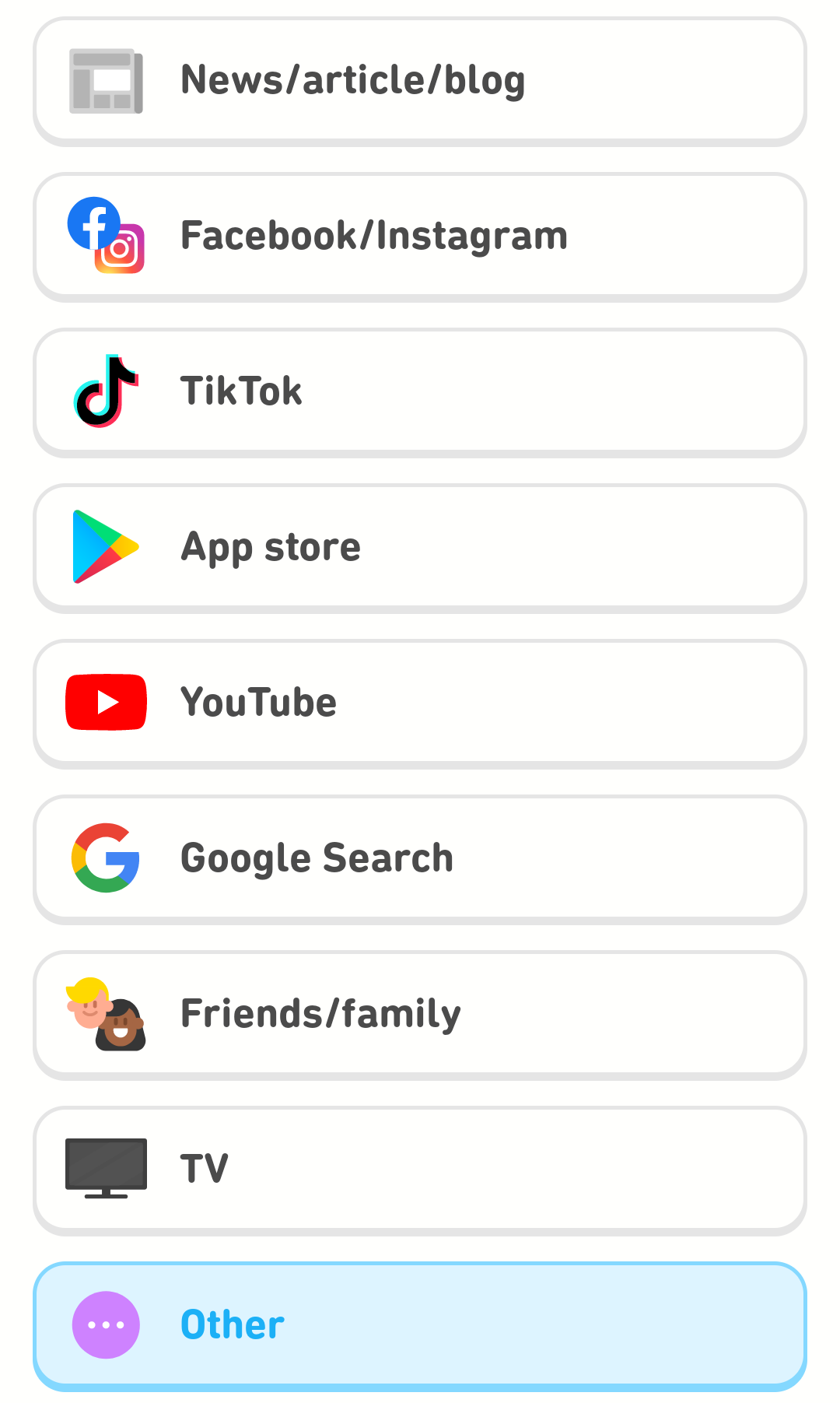The width and height of the screenshot is (840, 1403).
Task: Choose TV from the options
Action: pos(420,1170)
